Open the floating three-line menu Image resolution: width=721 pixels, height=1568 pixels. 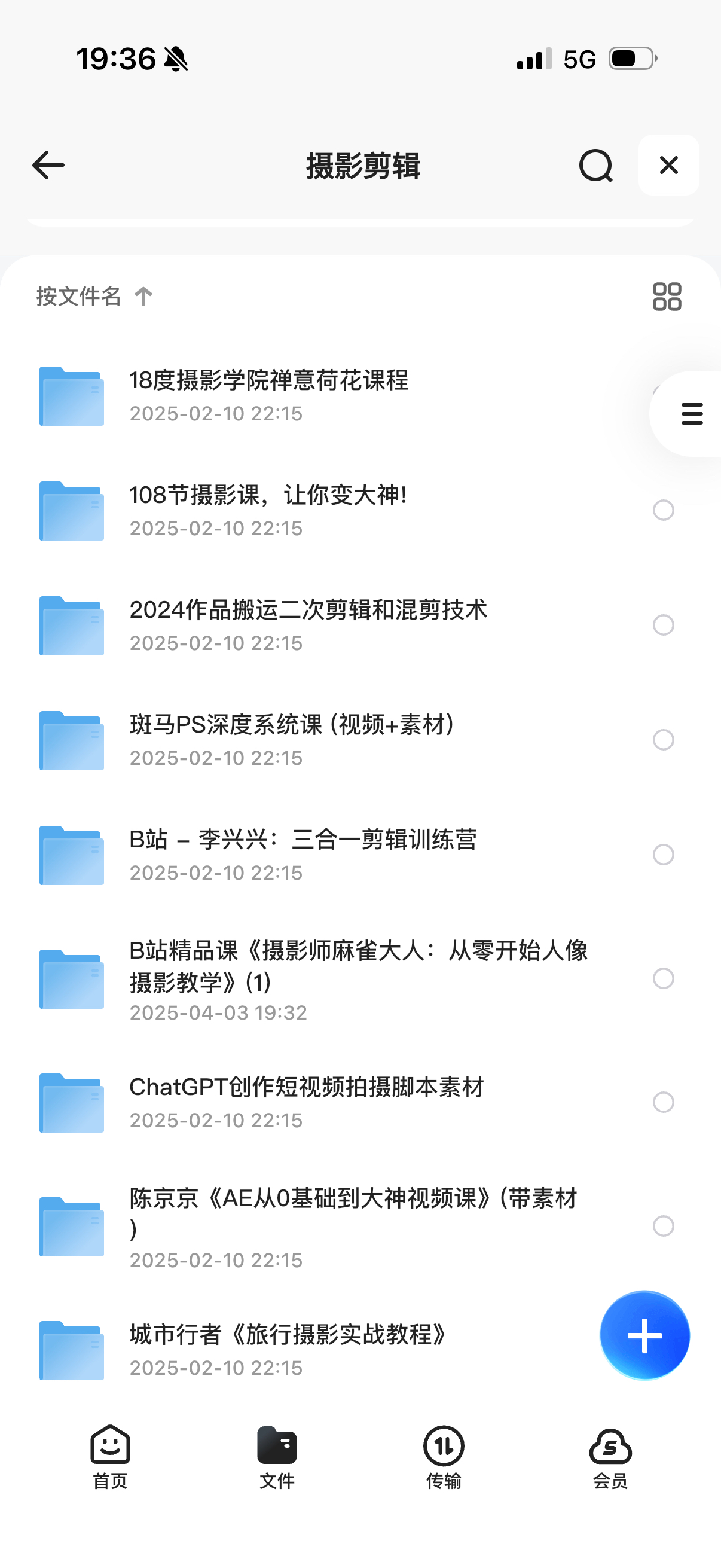[691, 414]
